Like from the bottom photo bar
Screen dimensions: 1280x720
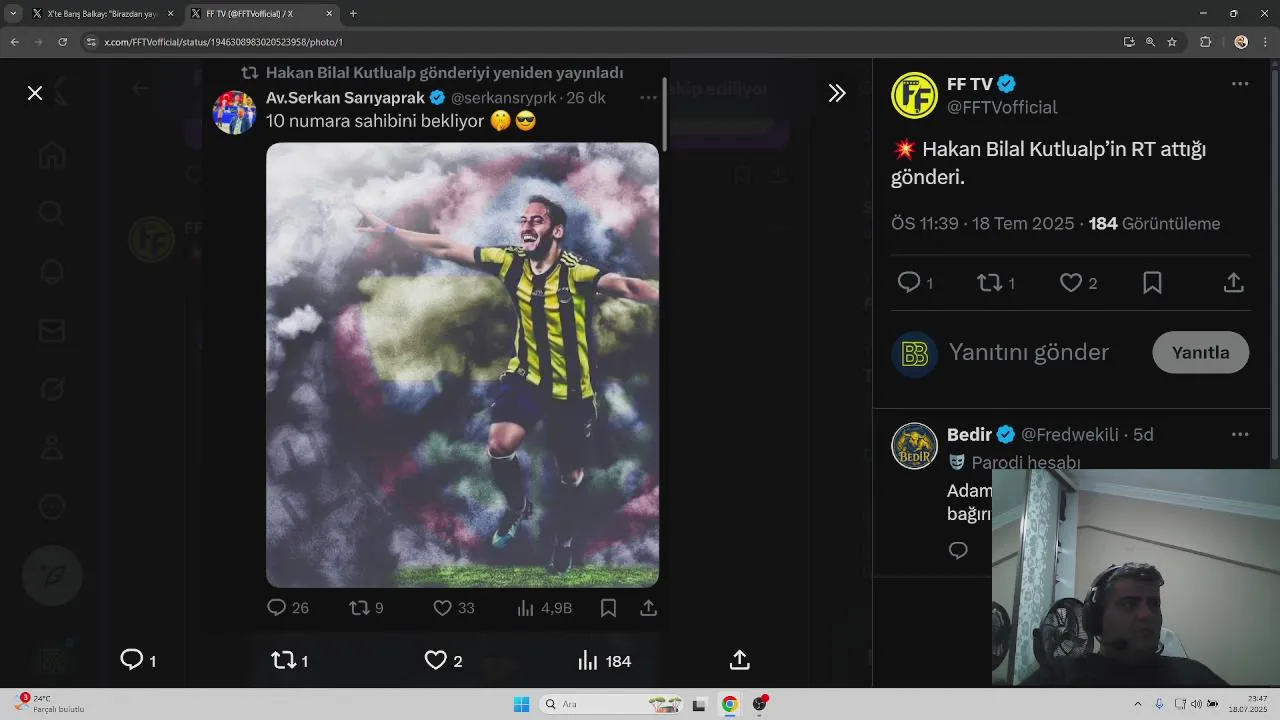[435, 660]
